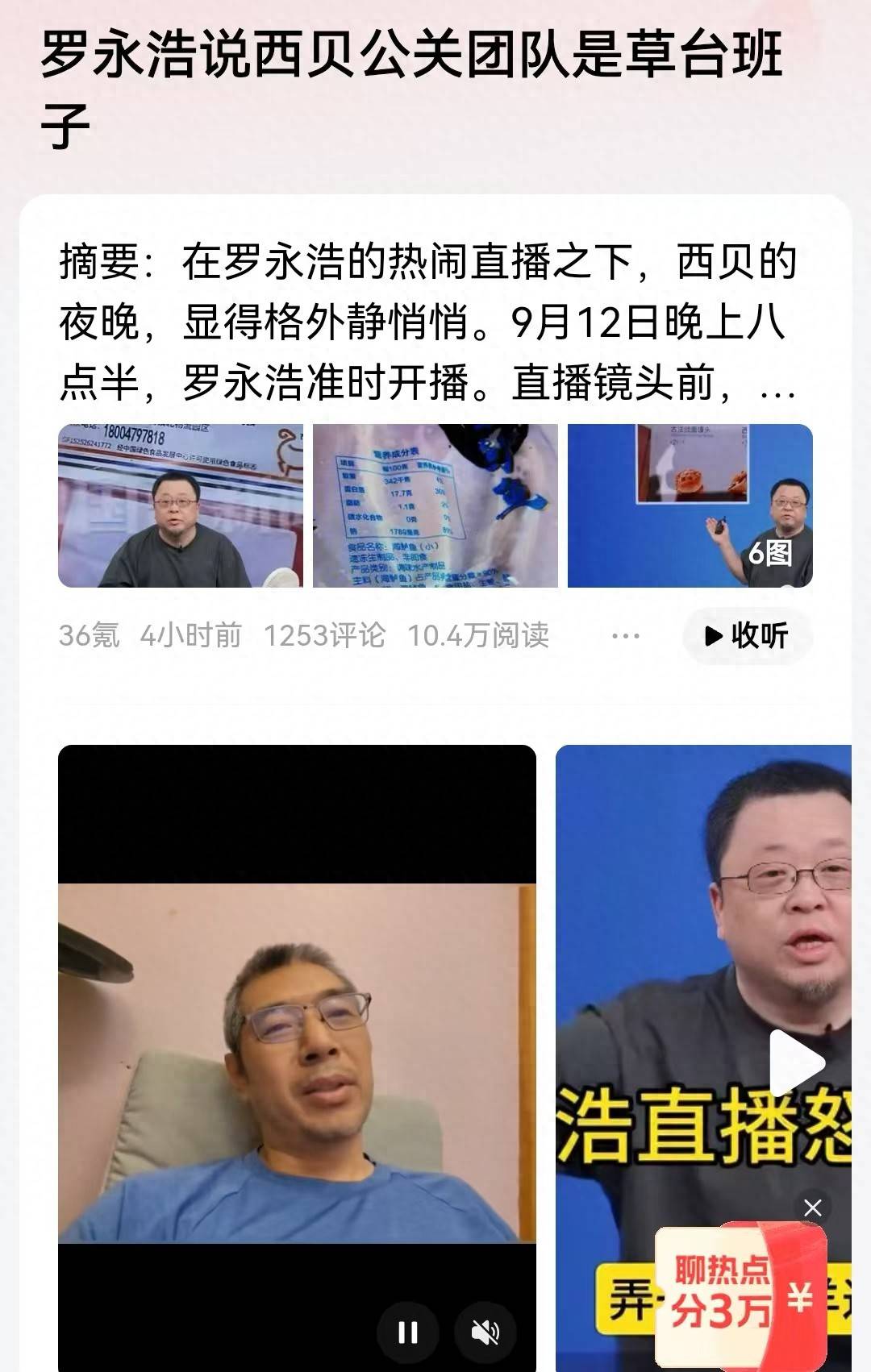This screenshot has height=1372, width=871.
Task: Open the 6图 photo gallery thumbnail
Action: 690,505
